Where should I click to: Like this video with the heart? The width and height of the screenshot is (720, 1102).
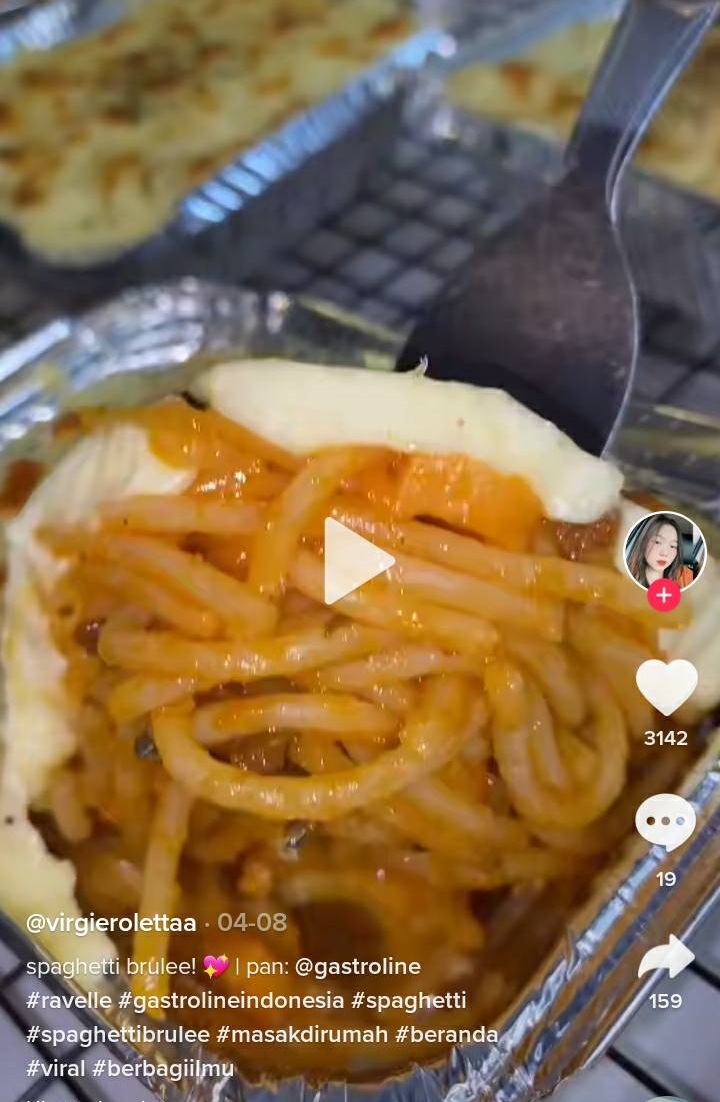[x=666, y=686]
